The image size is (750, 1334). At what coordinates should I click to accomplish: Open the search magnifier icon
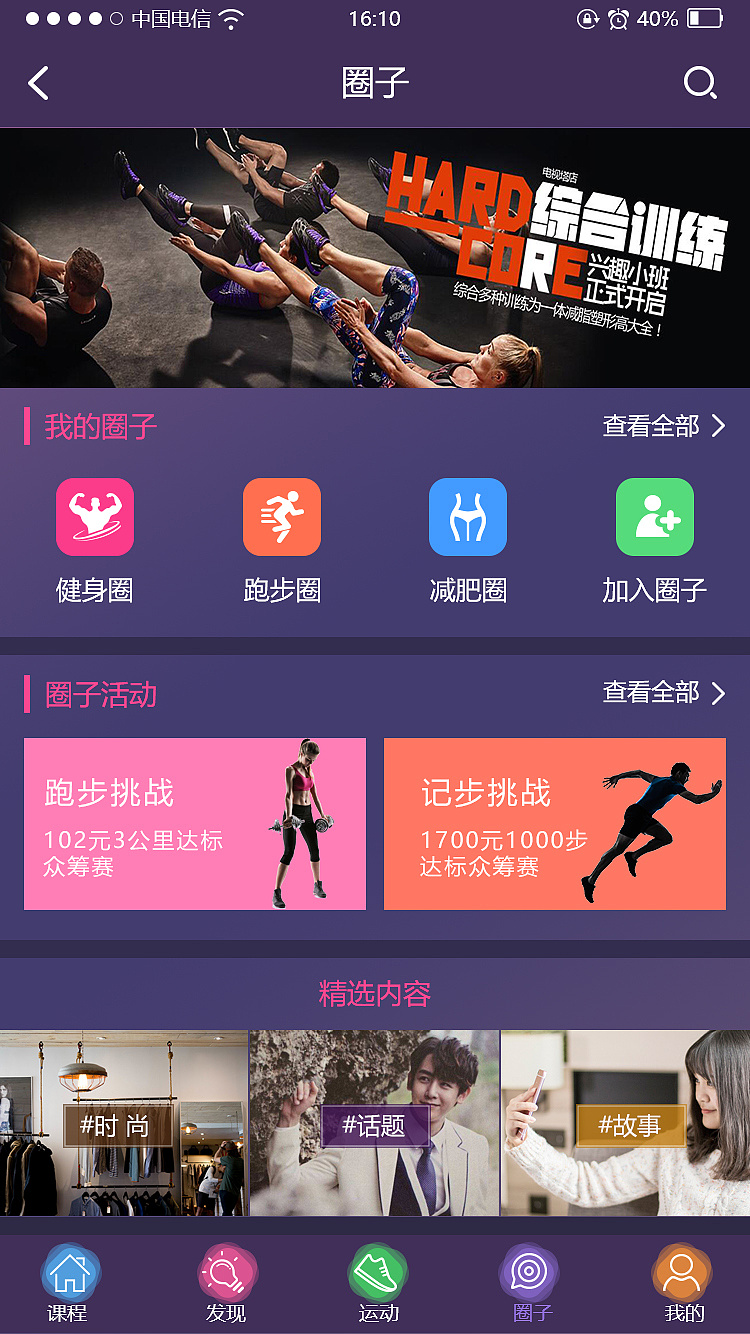(x=702, y=83)
